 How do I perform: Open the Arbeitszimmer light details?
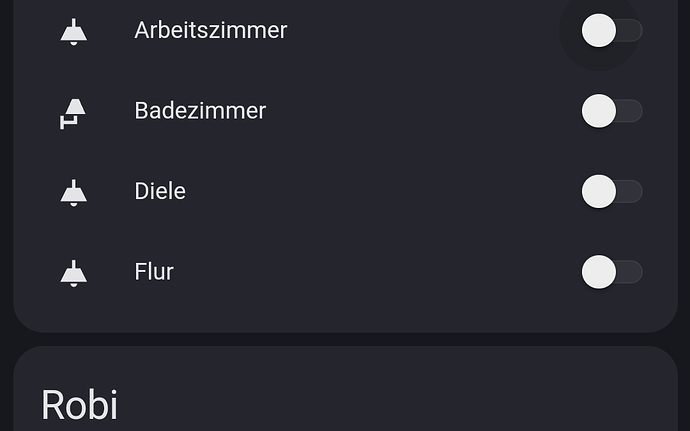(x=210, y=31)
